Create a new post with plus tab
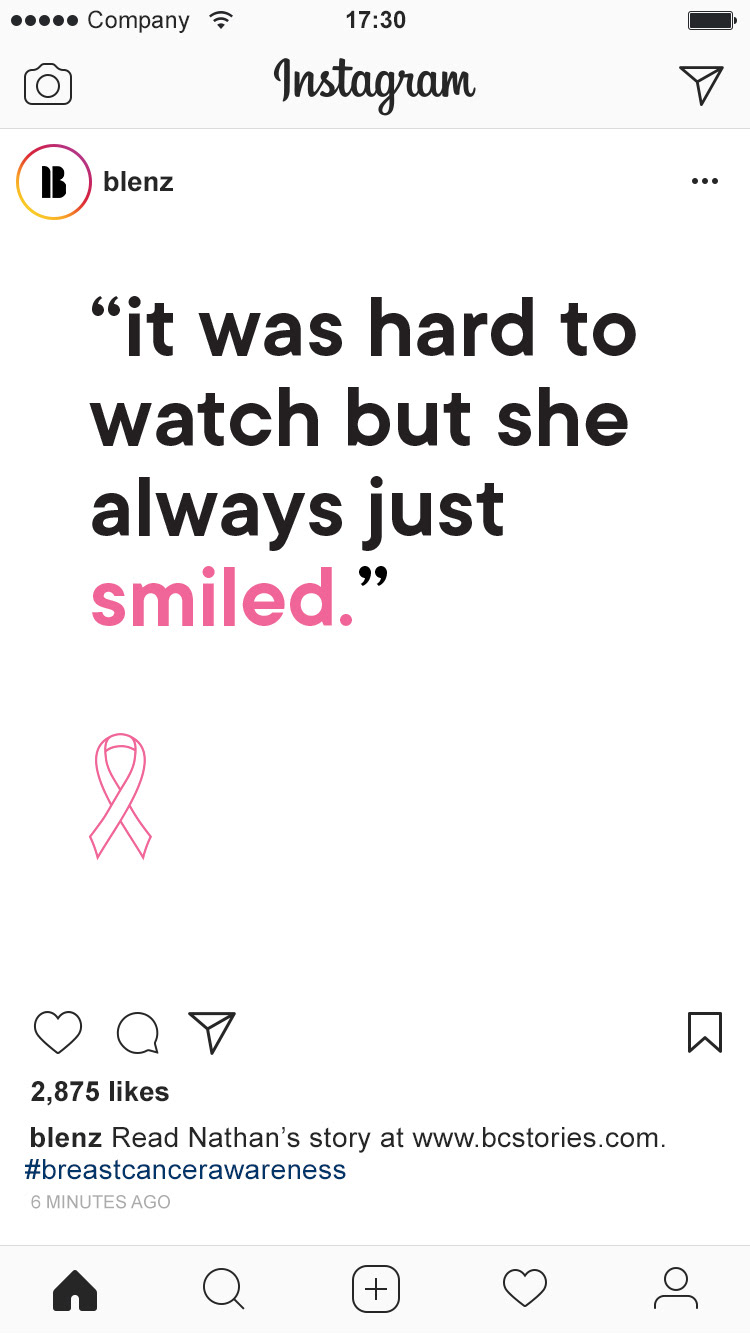The image size is (750, 1334). pos(376,1289)
